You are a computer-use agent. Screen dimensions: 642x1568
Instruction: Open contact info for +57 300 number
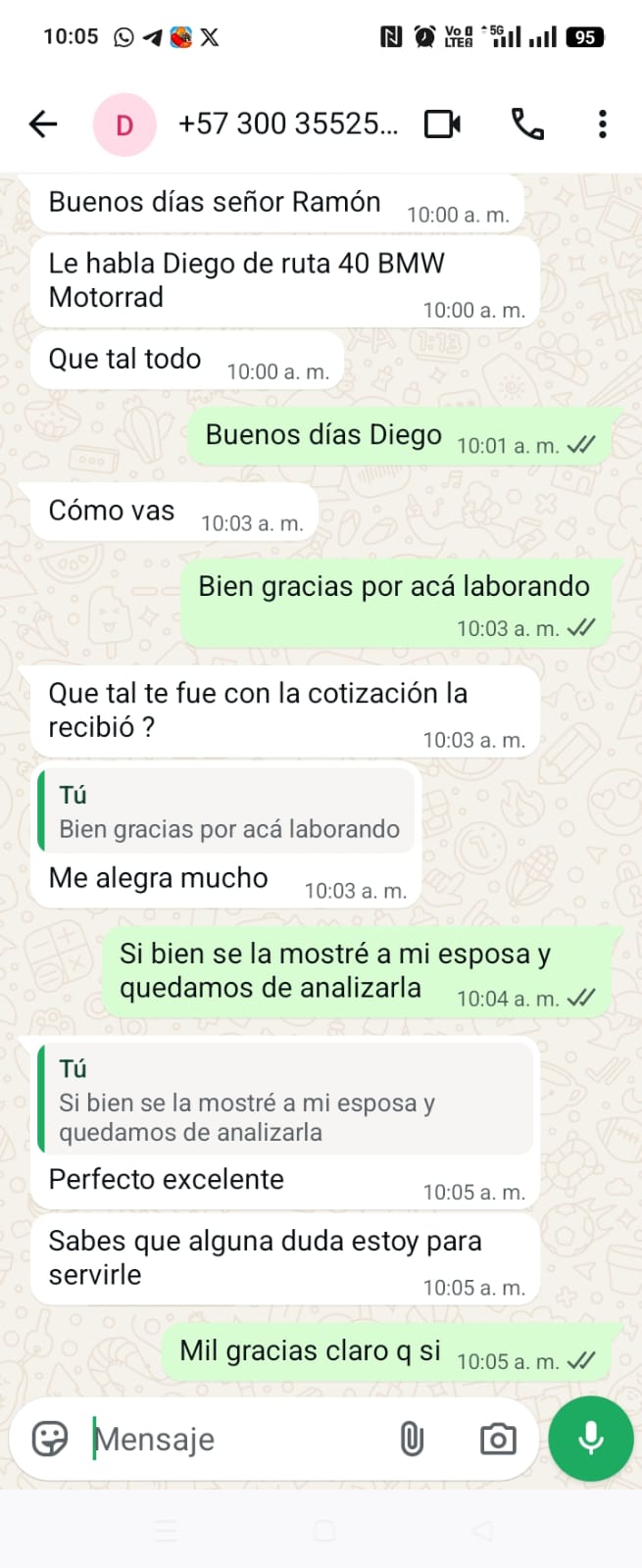coord(288,124)
